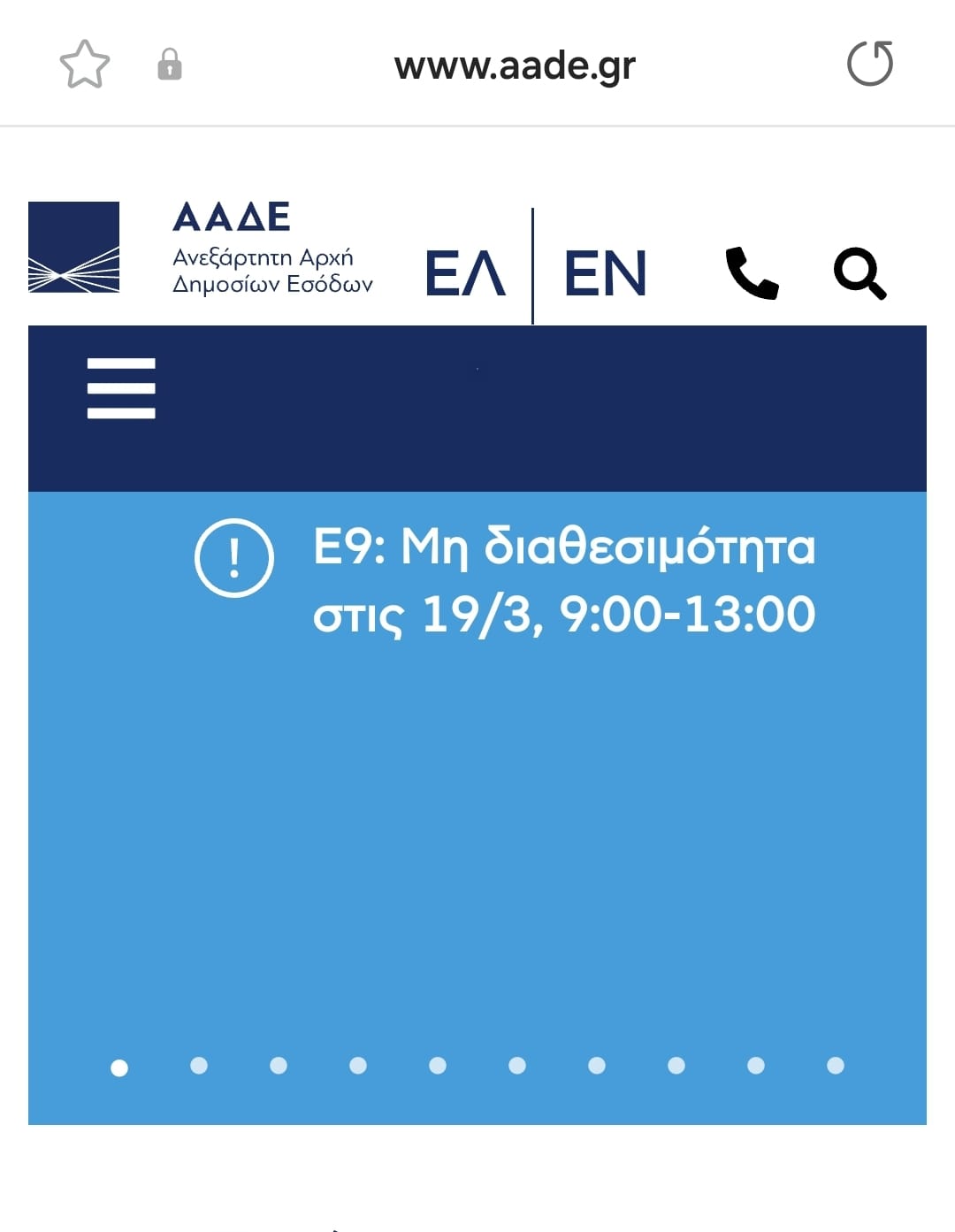955x1232 pixels.
Task: Bookmark this page with the star icon
Action: (x=84, y=65)
